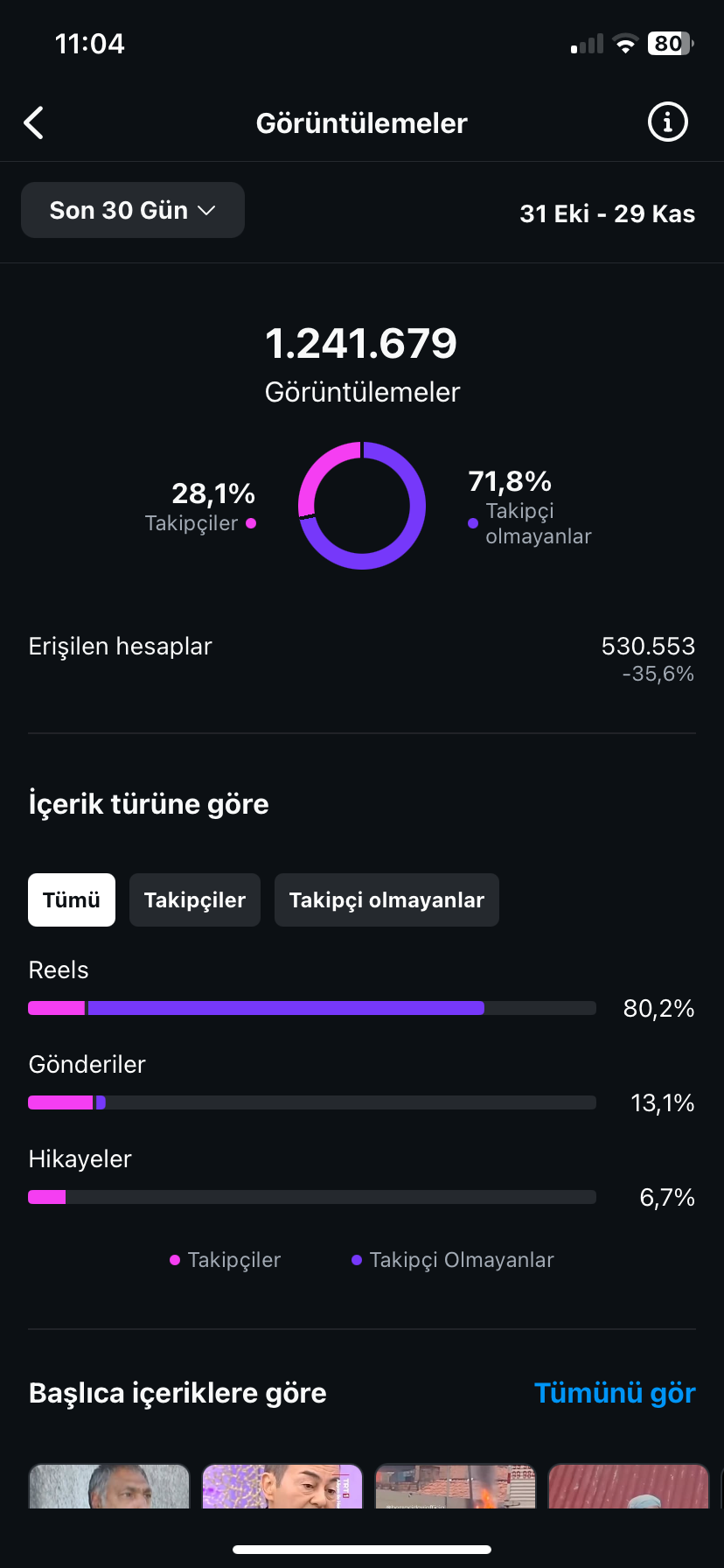Open the fourth top content thumbnail
724x1568 pixels.
coord(629,1486)
